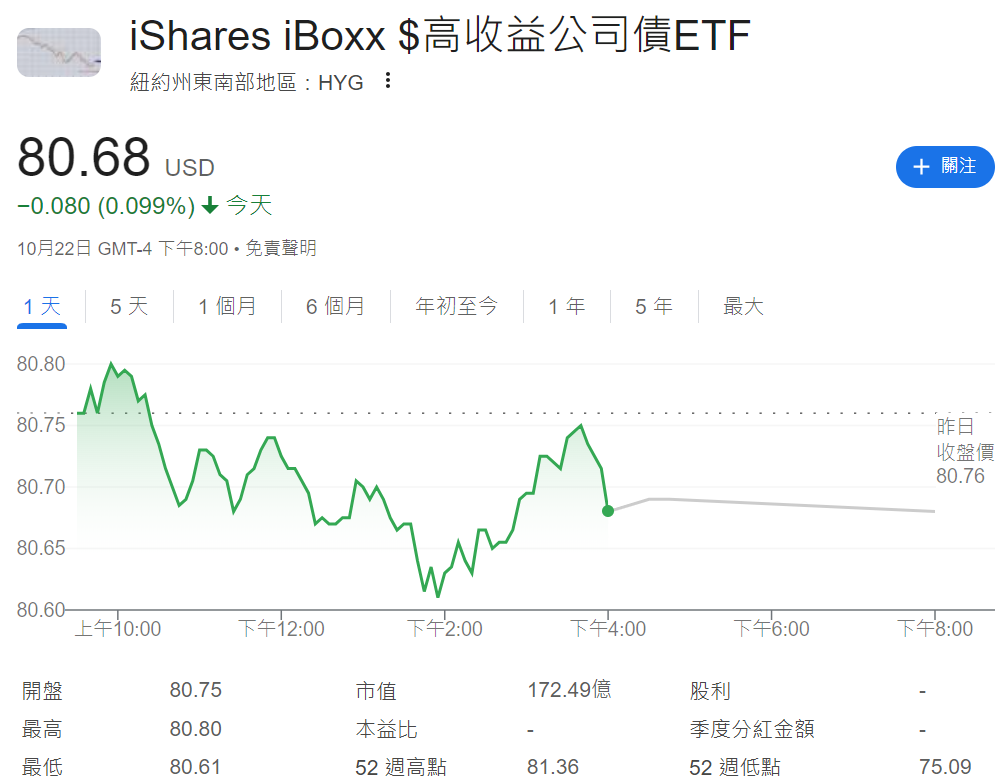Screen dimensions: 1000x778
Task: Switch to the 最大 range tab
Action: (x=743, y=307)
